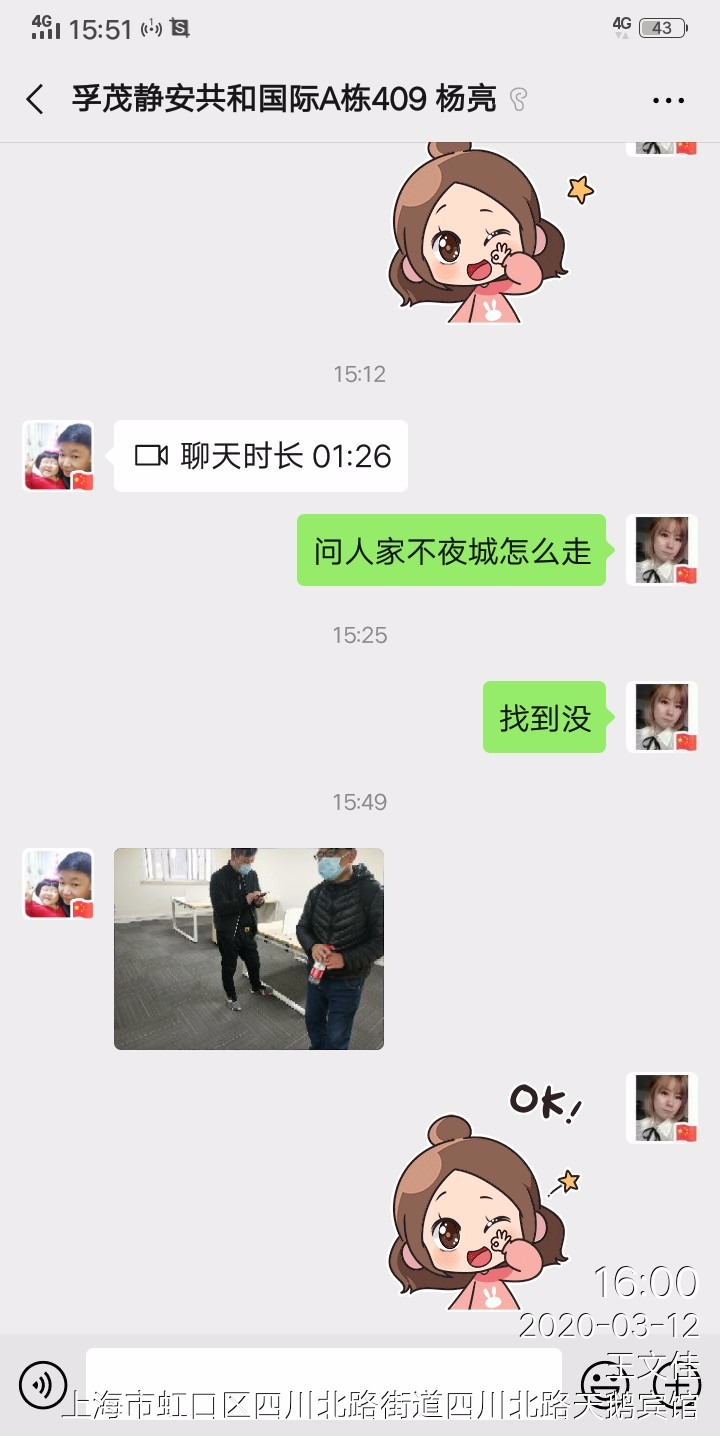Open the chat's overflow menu
Screen dimensions: 720x1436
(x=667, y=100)
